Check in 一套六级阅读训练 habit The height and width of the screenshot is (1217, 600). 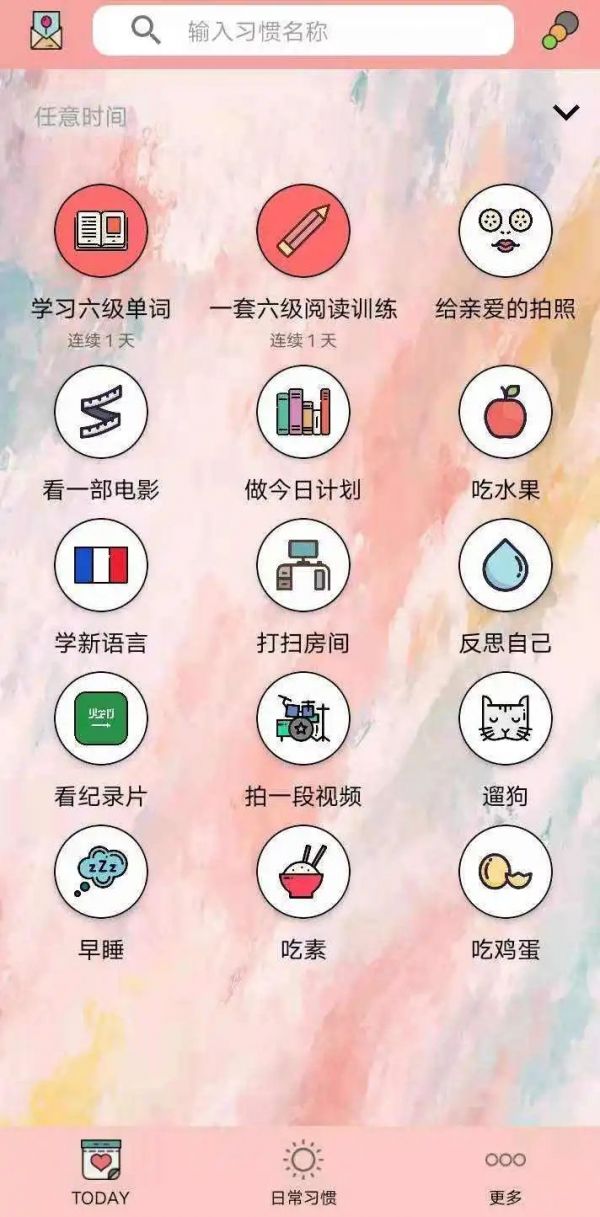(303, 231)
